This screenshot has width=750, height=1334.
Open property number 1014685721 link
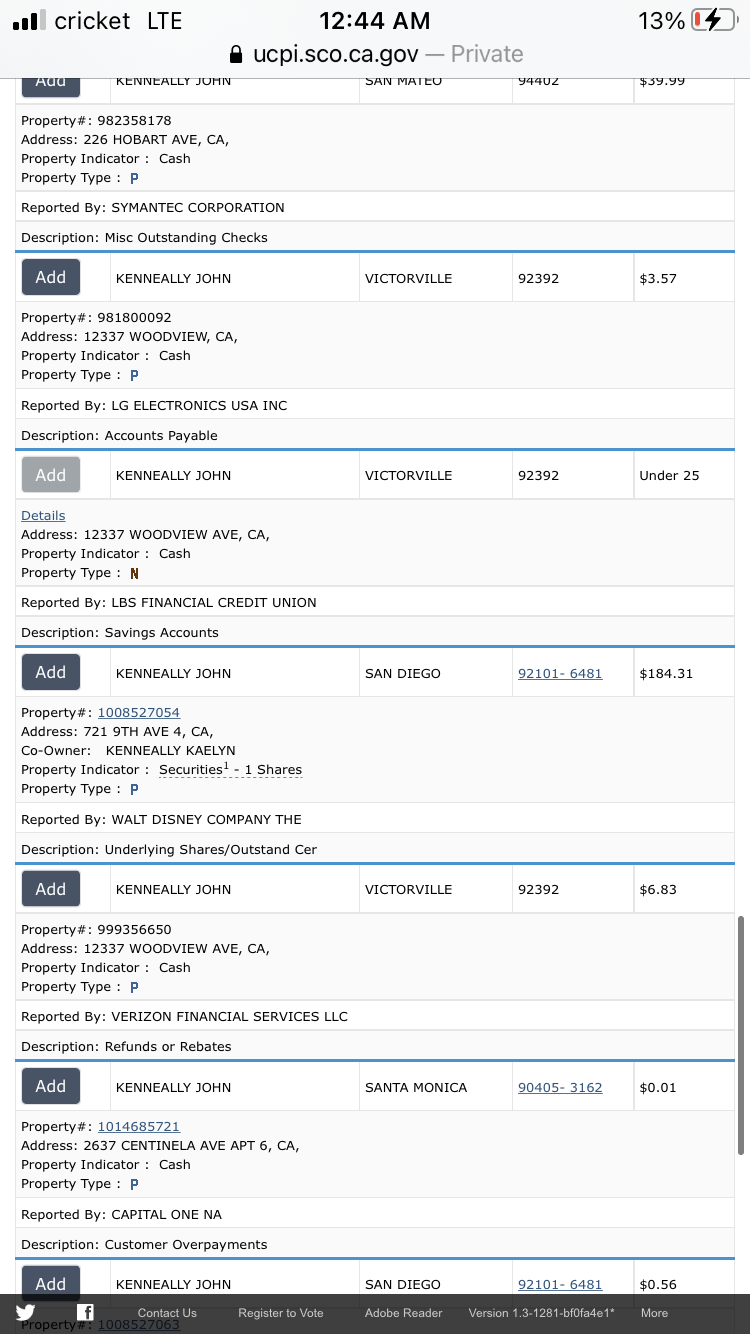pos(138,1127)
